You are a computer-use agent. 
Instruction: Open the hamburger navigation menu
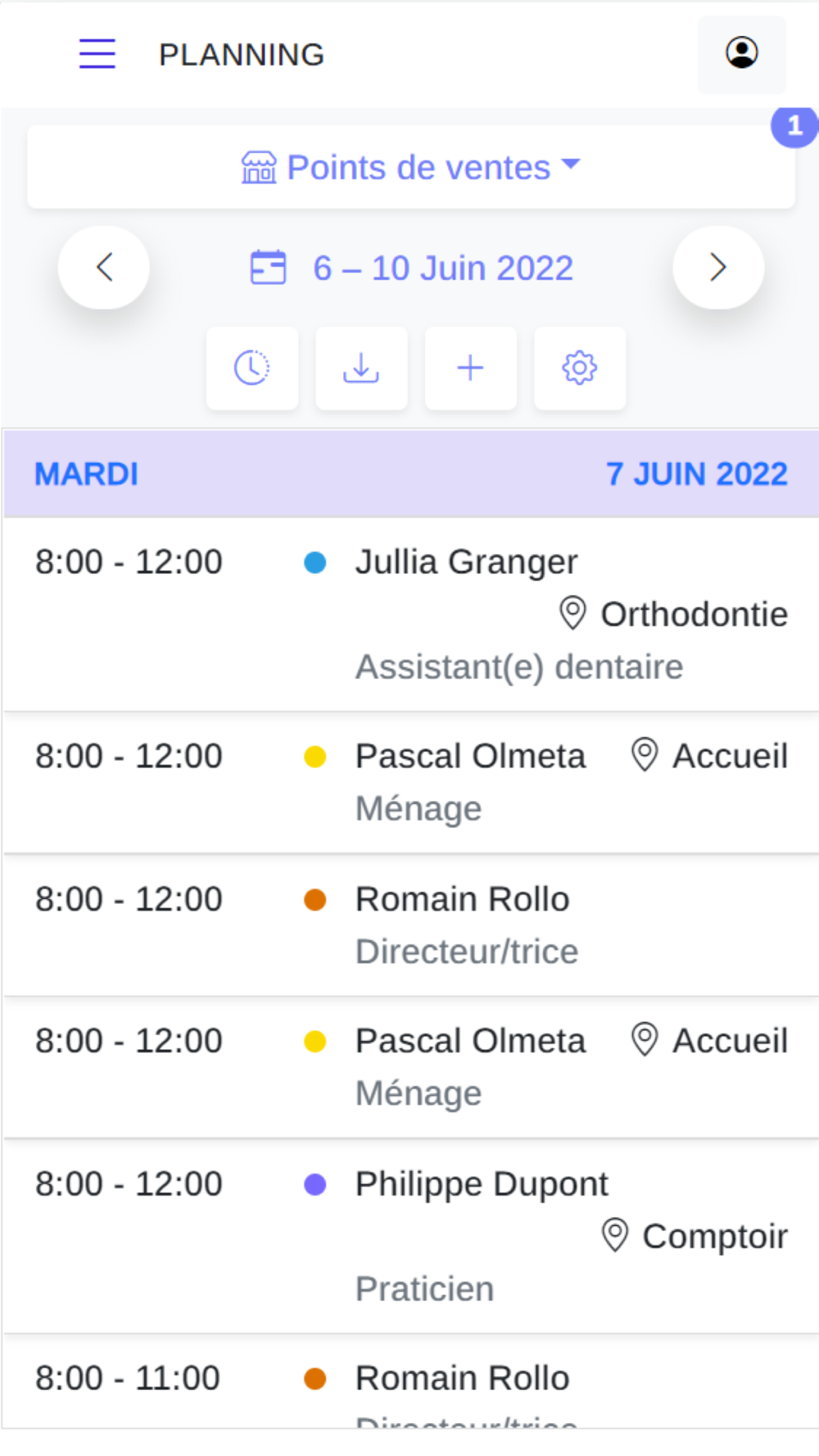(x=97, y=54)
